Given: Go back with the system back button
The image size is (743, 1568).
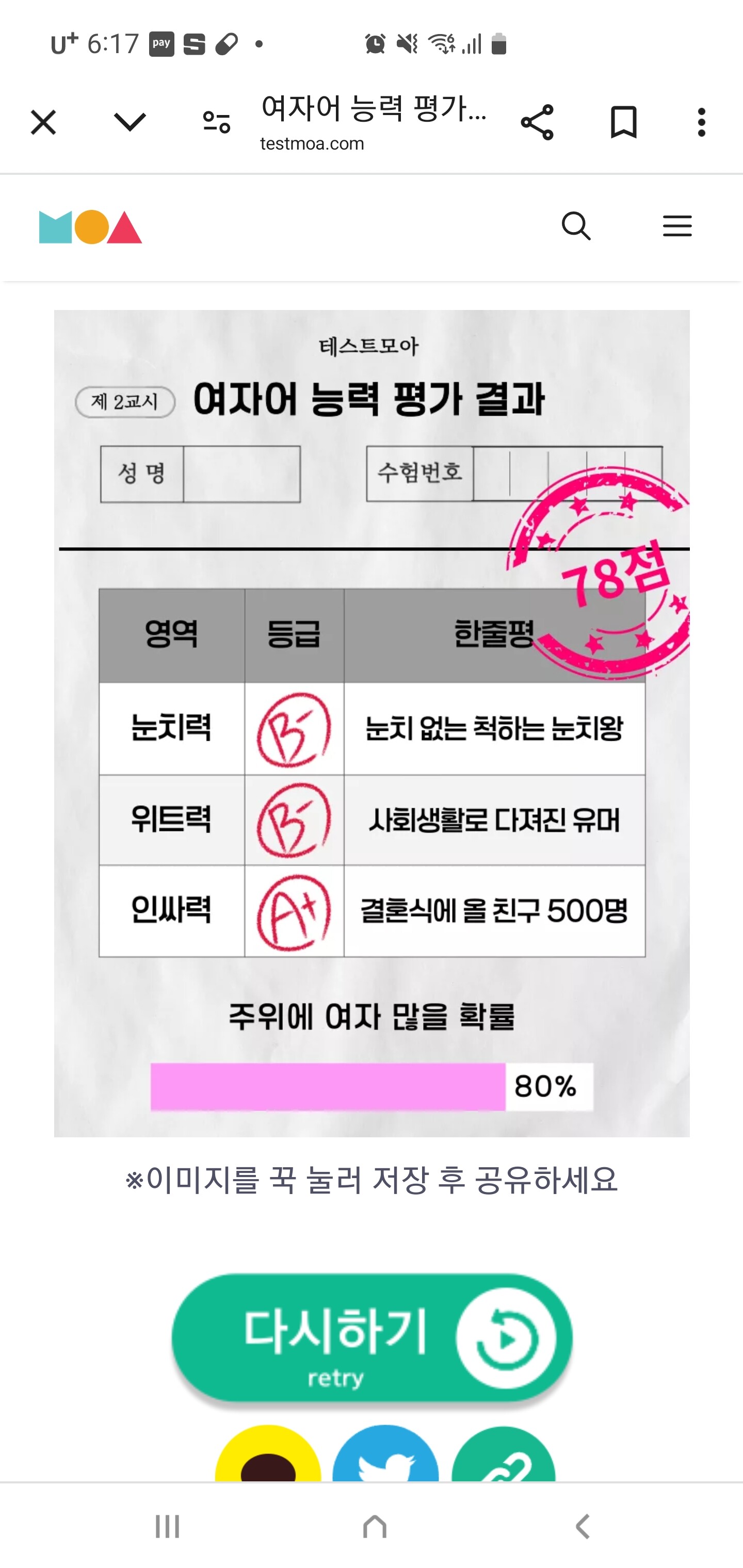Looking at the screenshot, I should pyautogui.click(x=582, y=1526).
